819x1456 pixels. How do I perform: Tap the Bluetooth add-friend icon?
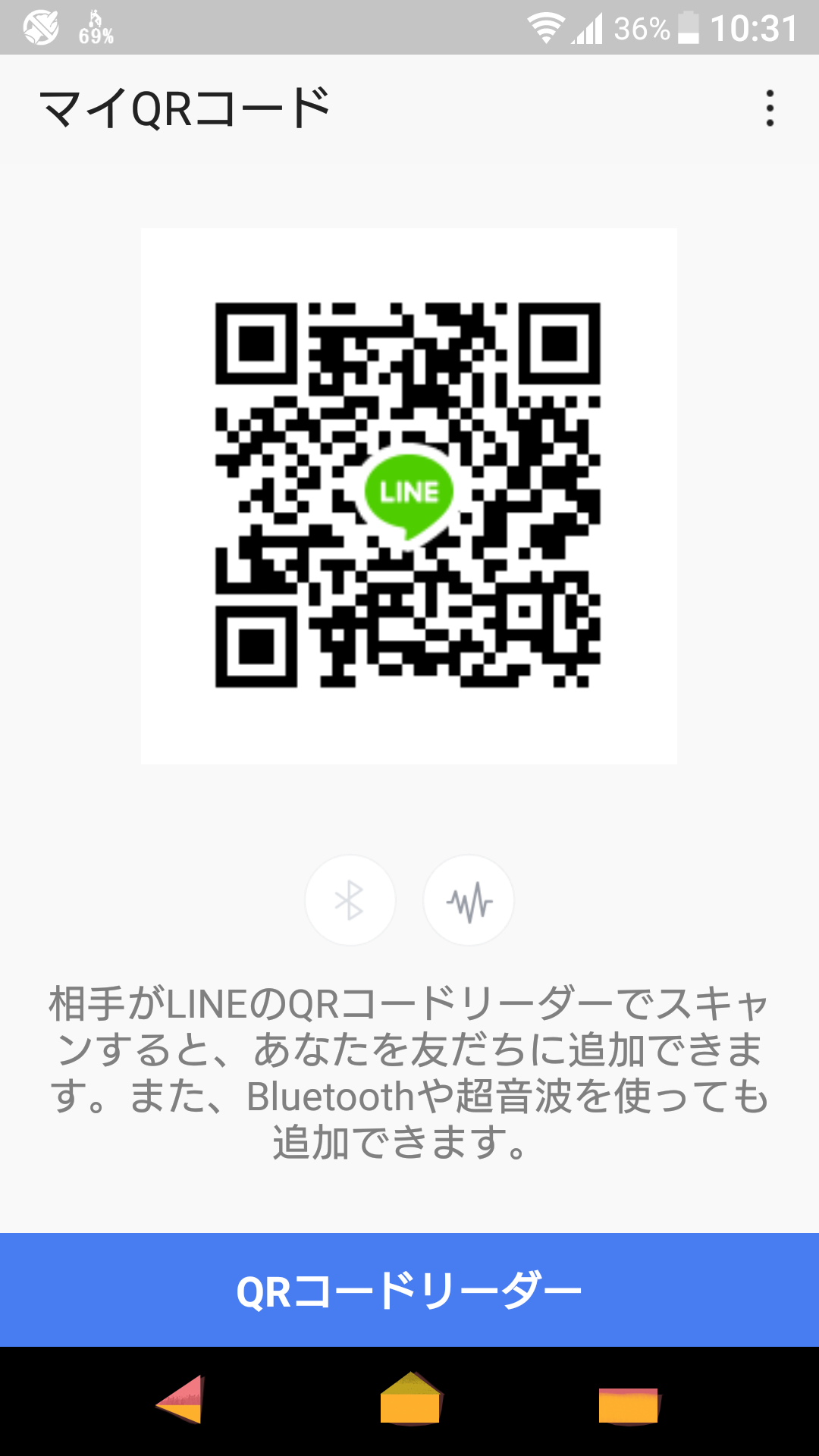pos(350,900)
